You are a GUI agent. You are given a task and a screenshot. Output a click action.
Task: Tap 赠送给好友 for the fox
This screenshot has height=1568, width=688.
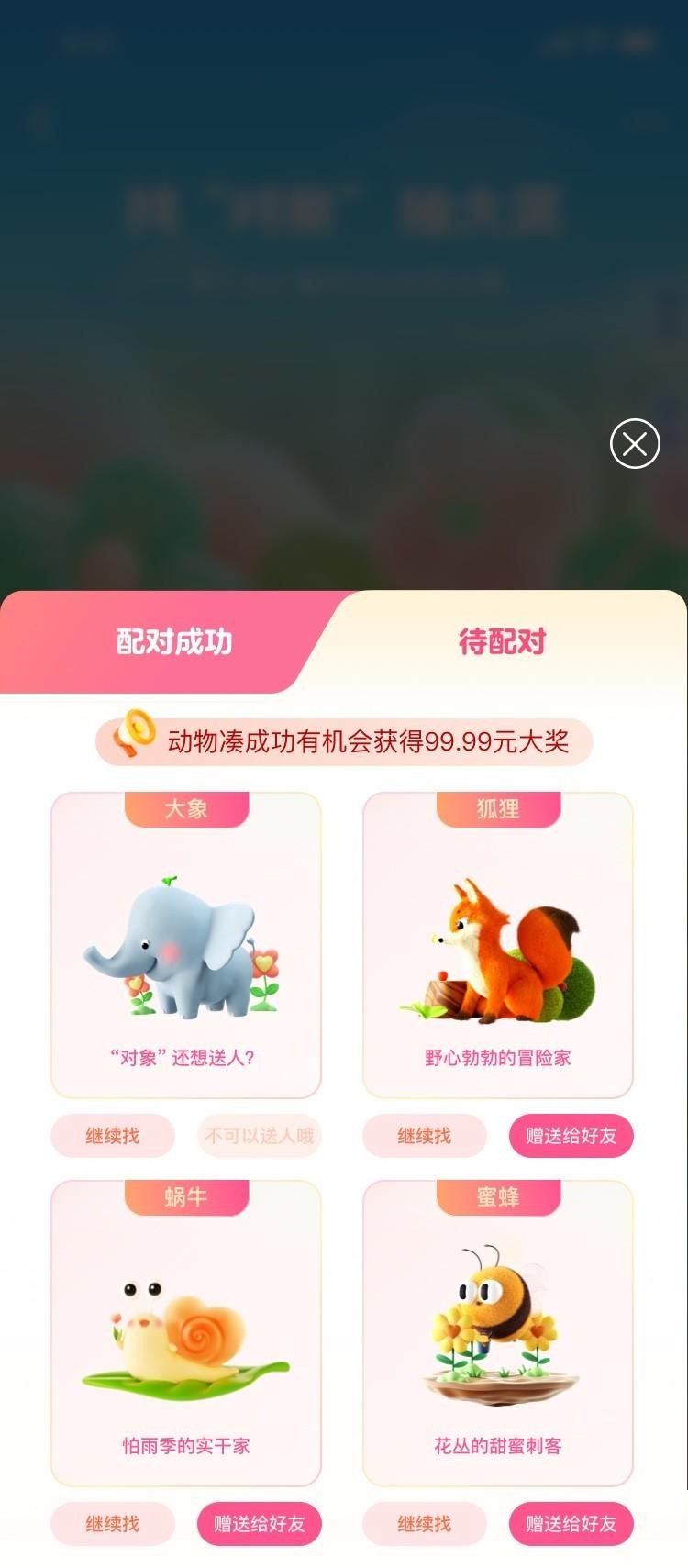pyautogui.click(x=571, y=1135)
